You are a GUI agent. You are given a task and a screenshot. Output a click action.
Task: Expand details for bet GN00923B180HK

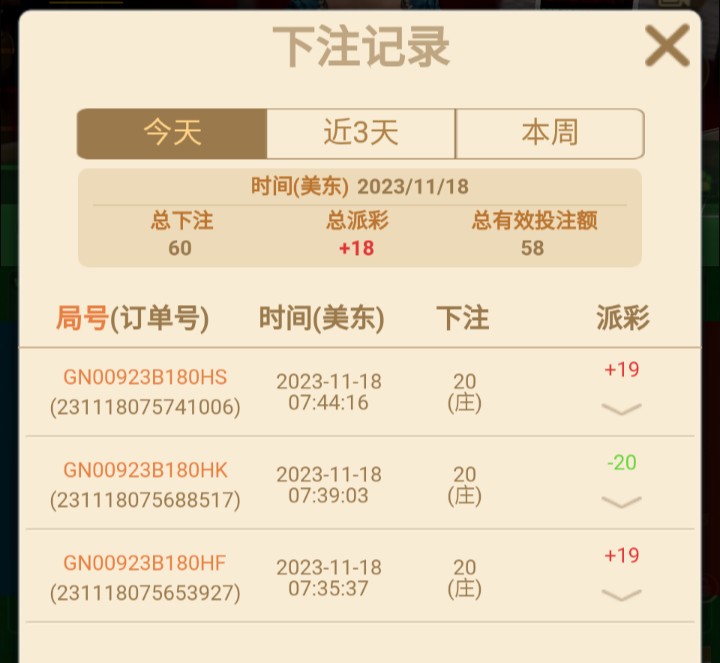click(x=622, y=501)
